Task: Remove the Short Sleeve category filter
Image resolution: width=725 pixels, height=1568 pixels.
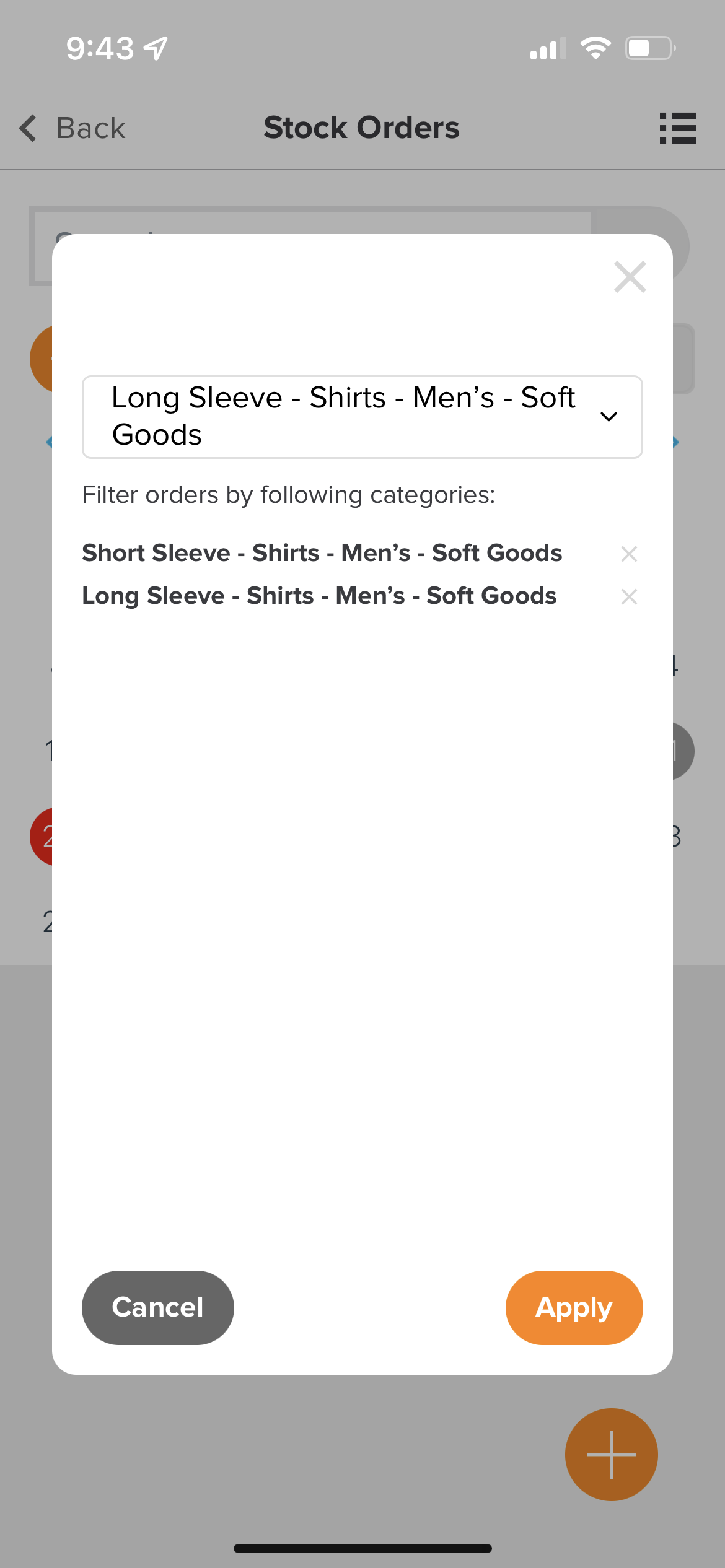Action: [x=629, y=554]
